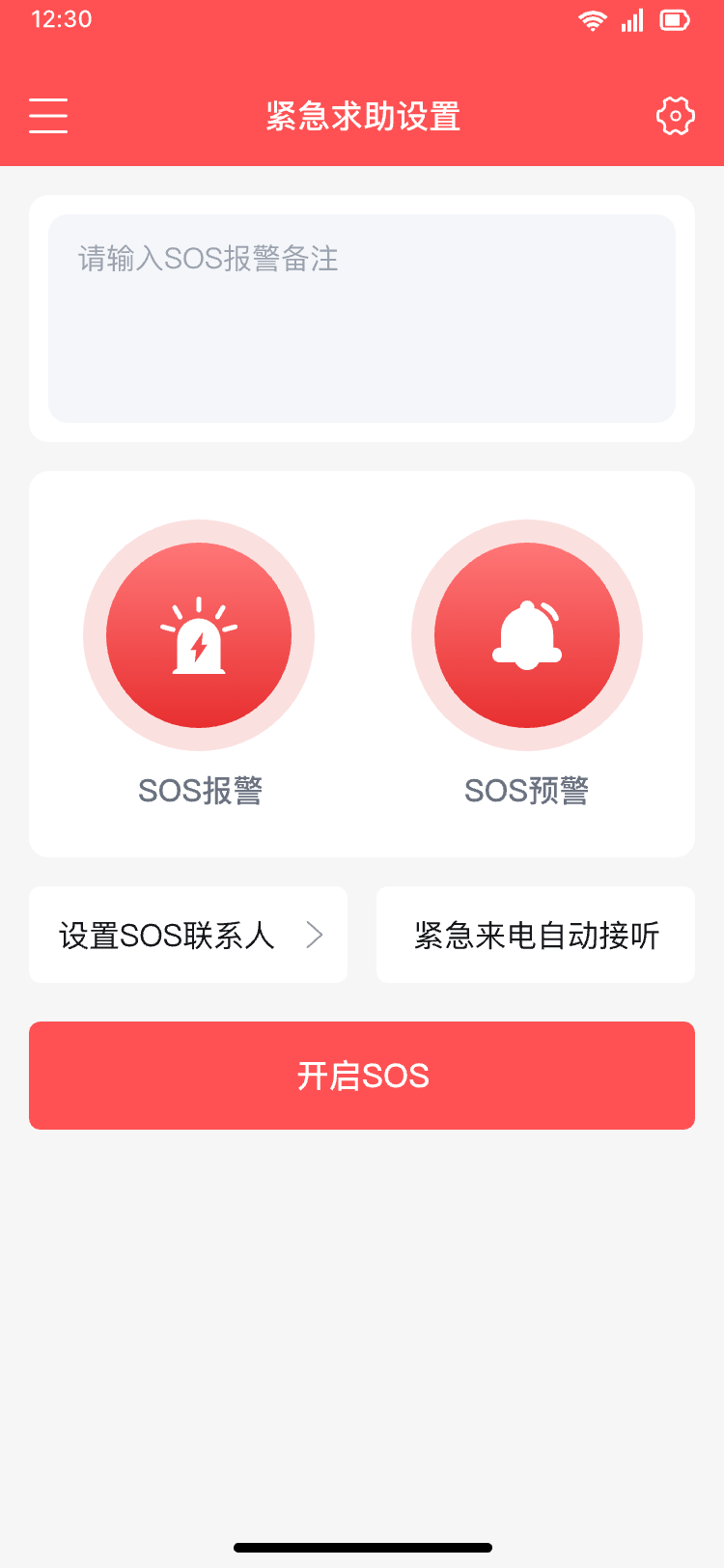Open 设置SOS联系人
724x1568 pixels.
188,935
